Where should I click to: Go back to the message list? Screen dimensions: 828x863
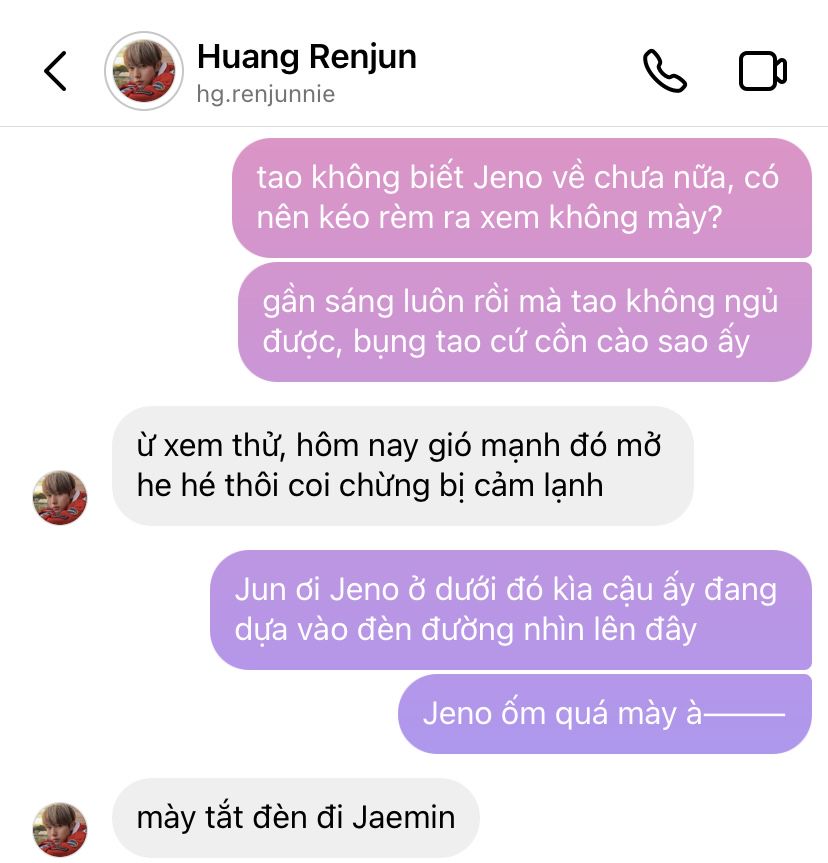(x=56, y=71)
